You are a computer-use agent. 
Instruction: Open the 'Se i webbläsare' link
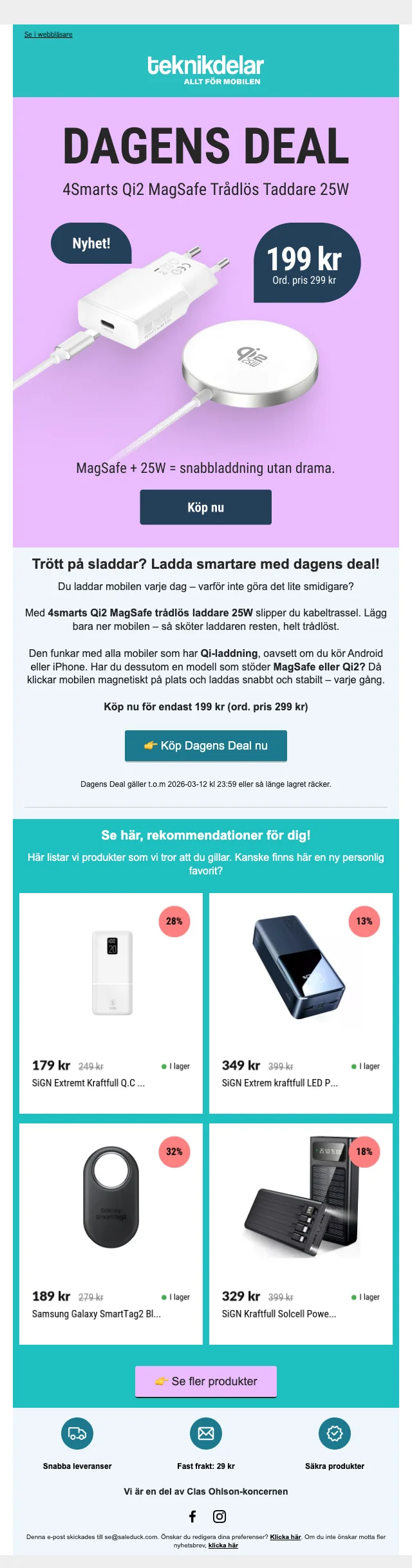[48, 35]
